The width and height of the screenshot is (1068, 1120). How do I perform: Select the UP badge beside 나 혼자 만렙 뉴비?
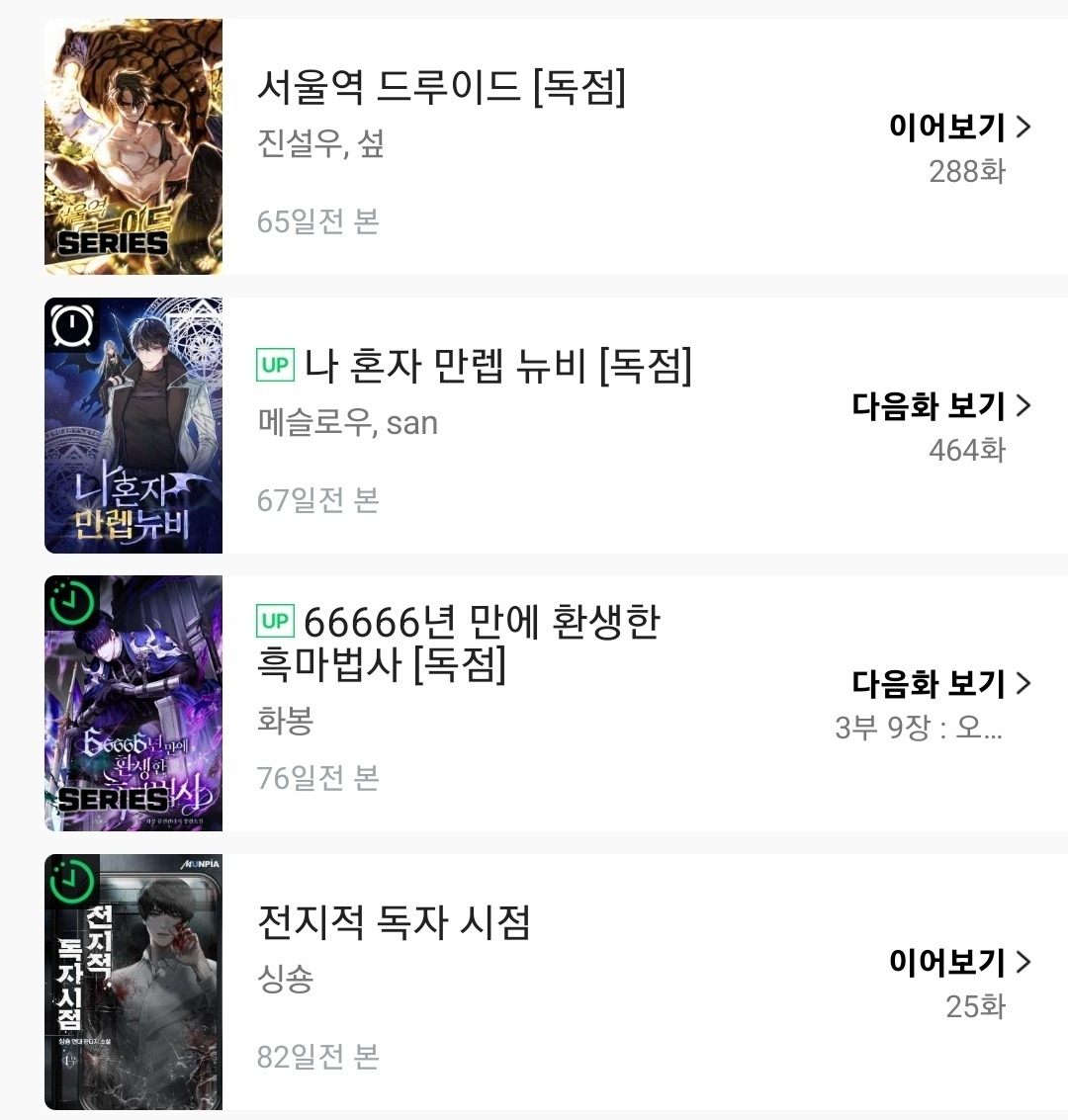[273, 366]
